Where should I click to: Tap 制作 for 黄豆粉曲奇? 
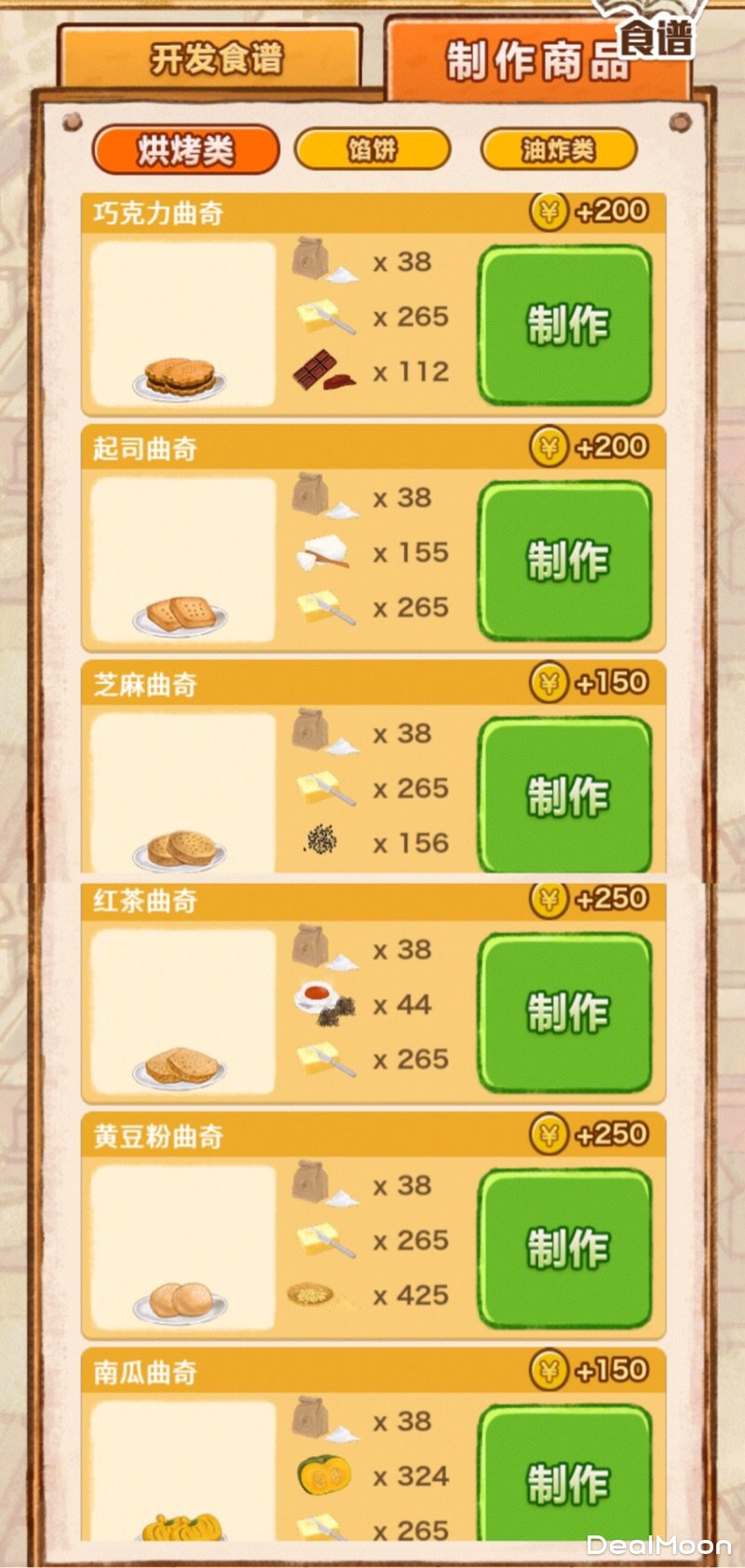(565, 1248)
